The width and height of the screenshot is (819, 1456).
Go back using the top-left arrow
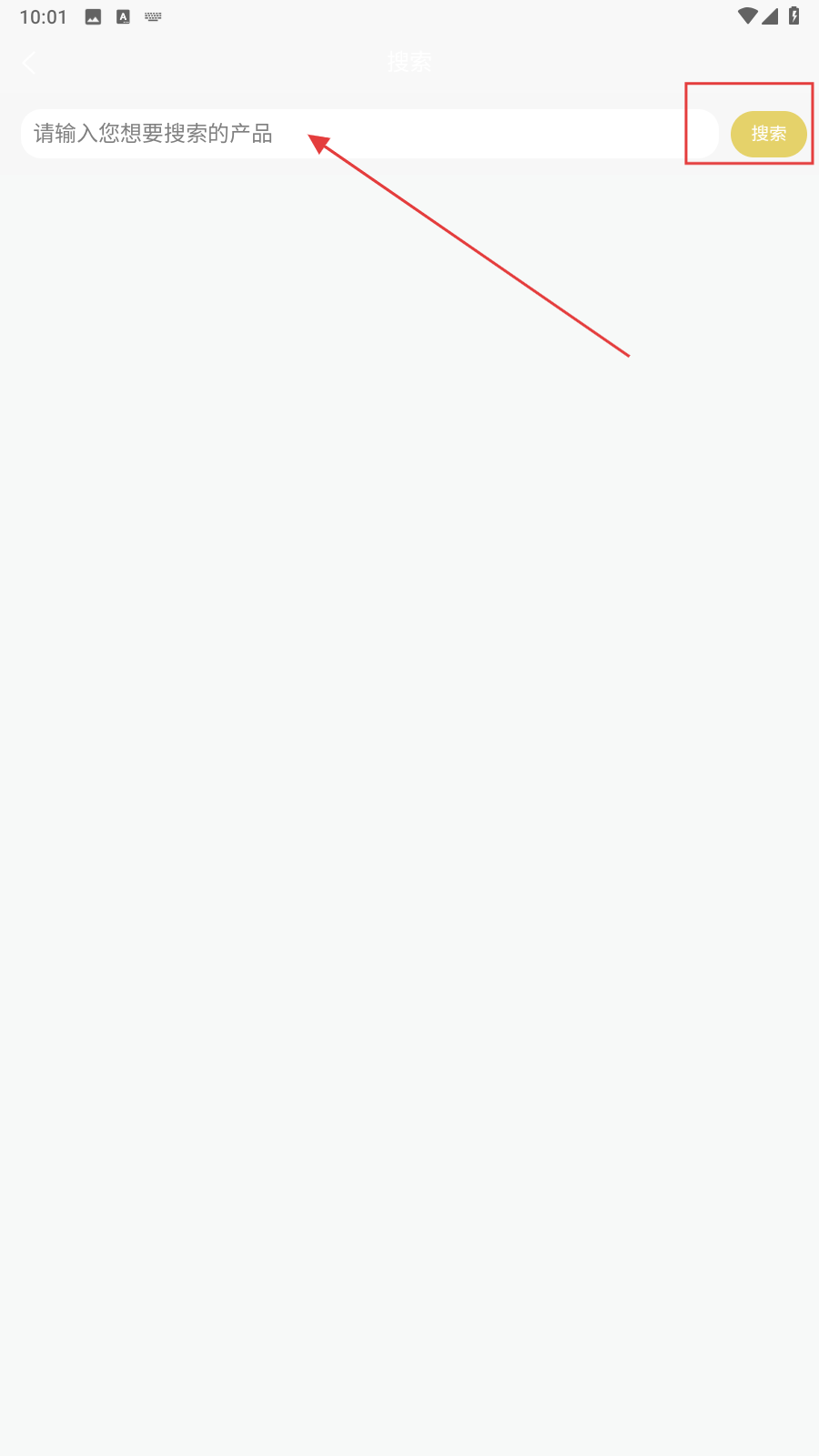click(29, 62)
